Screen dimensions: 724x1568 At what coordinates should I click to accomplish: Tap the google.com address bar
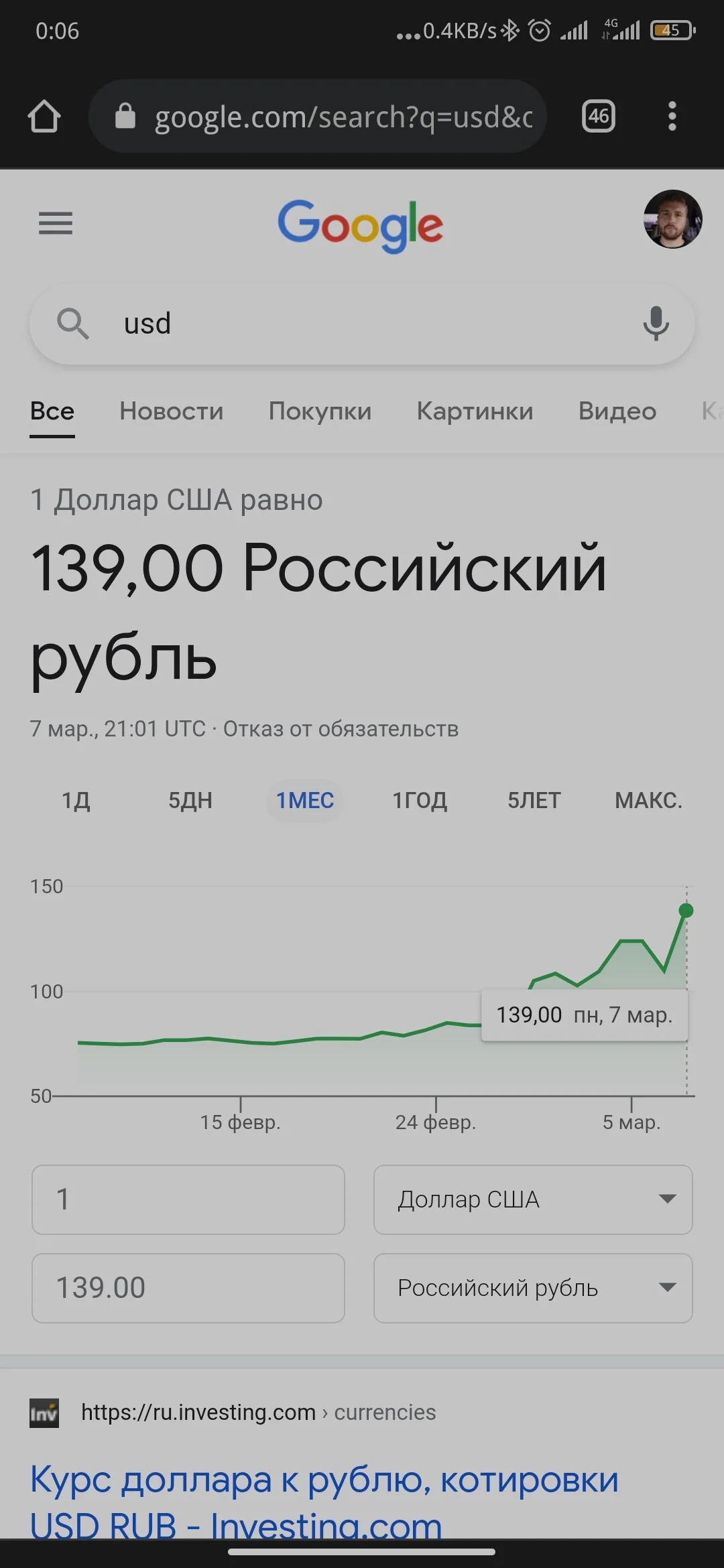318,117
